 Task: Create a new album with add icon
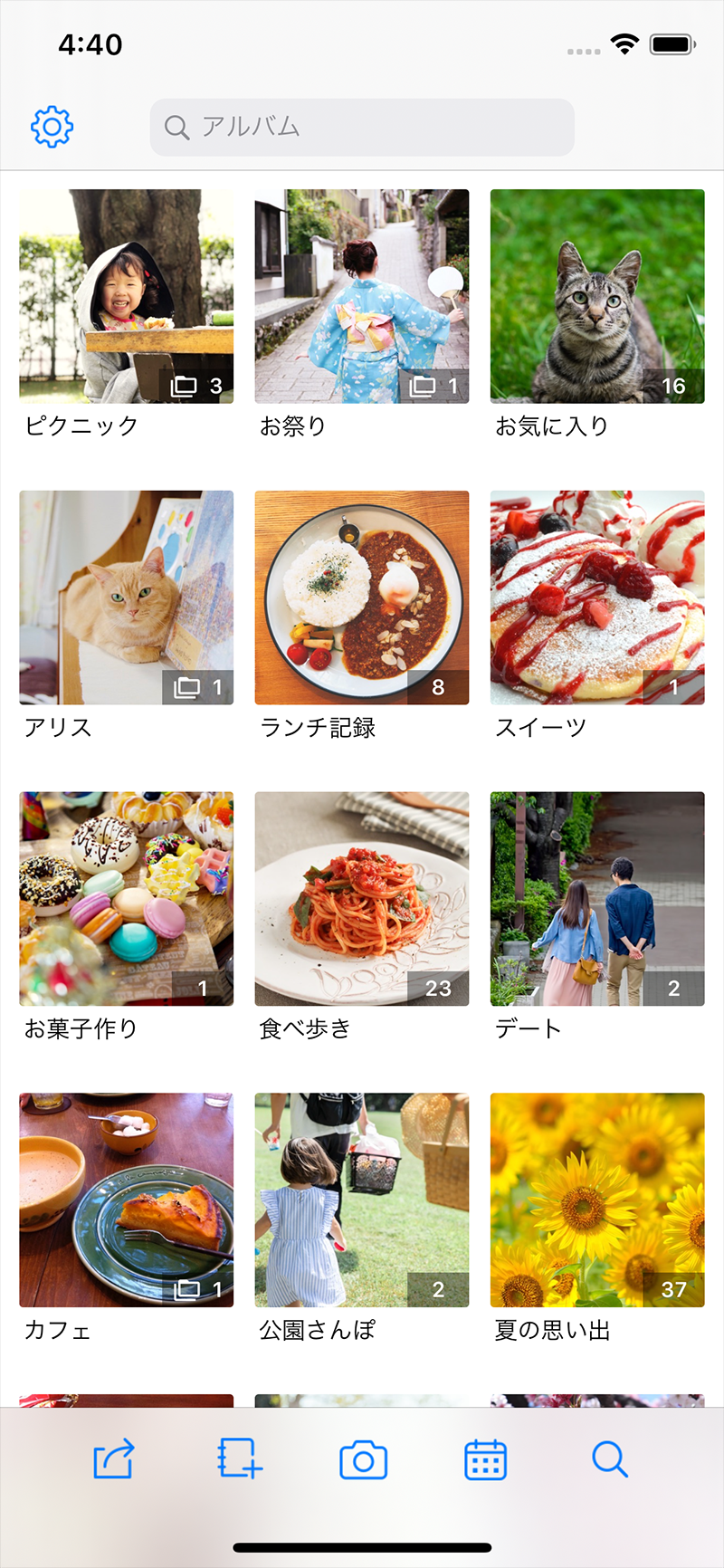pos(240,1459)
